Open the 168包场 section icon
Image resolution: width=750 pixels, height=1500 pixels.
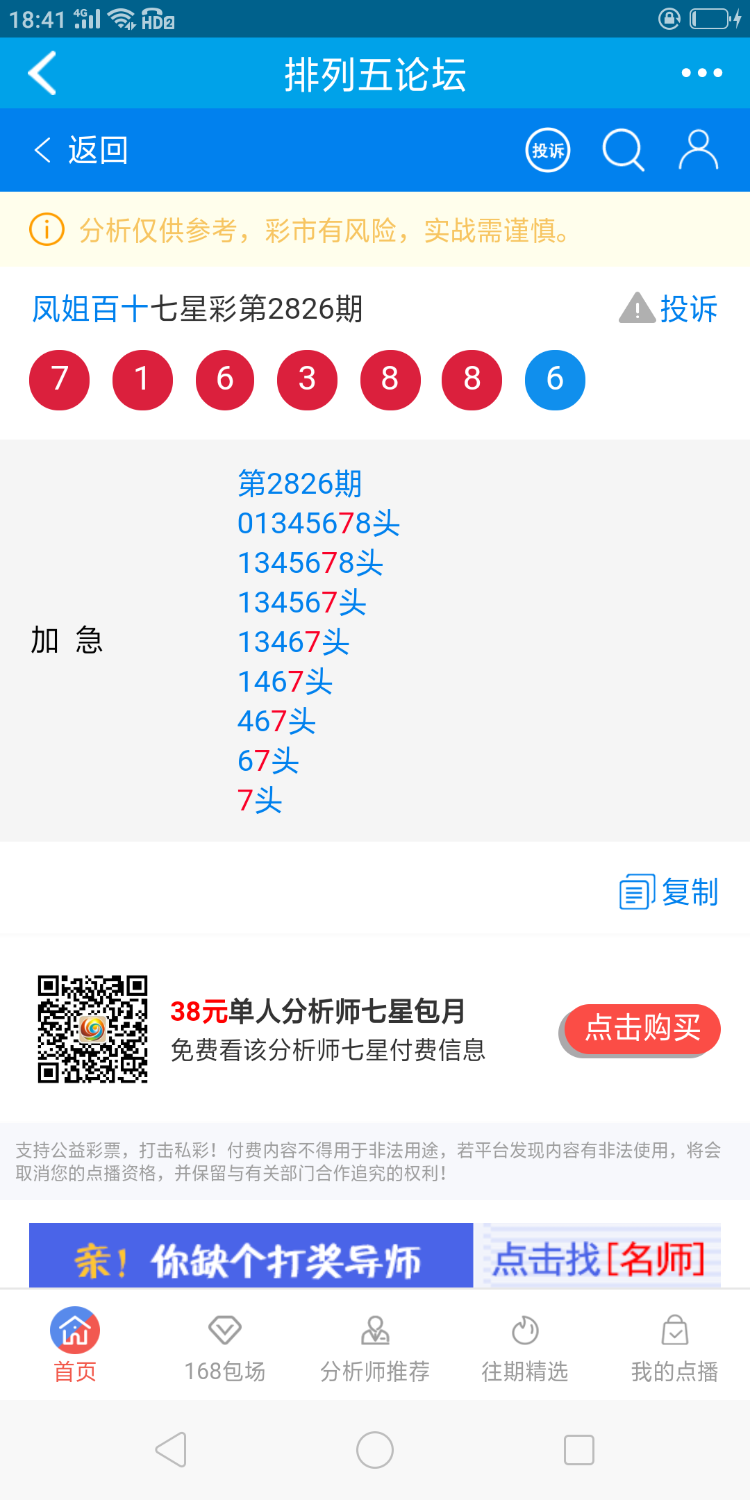(224, 1331)
